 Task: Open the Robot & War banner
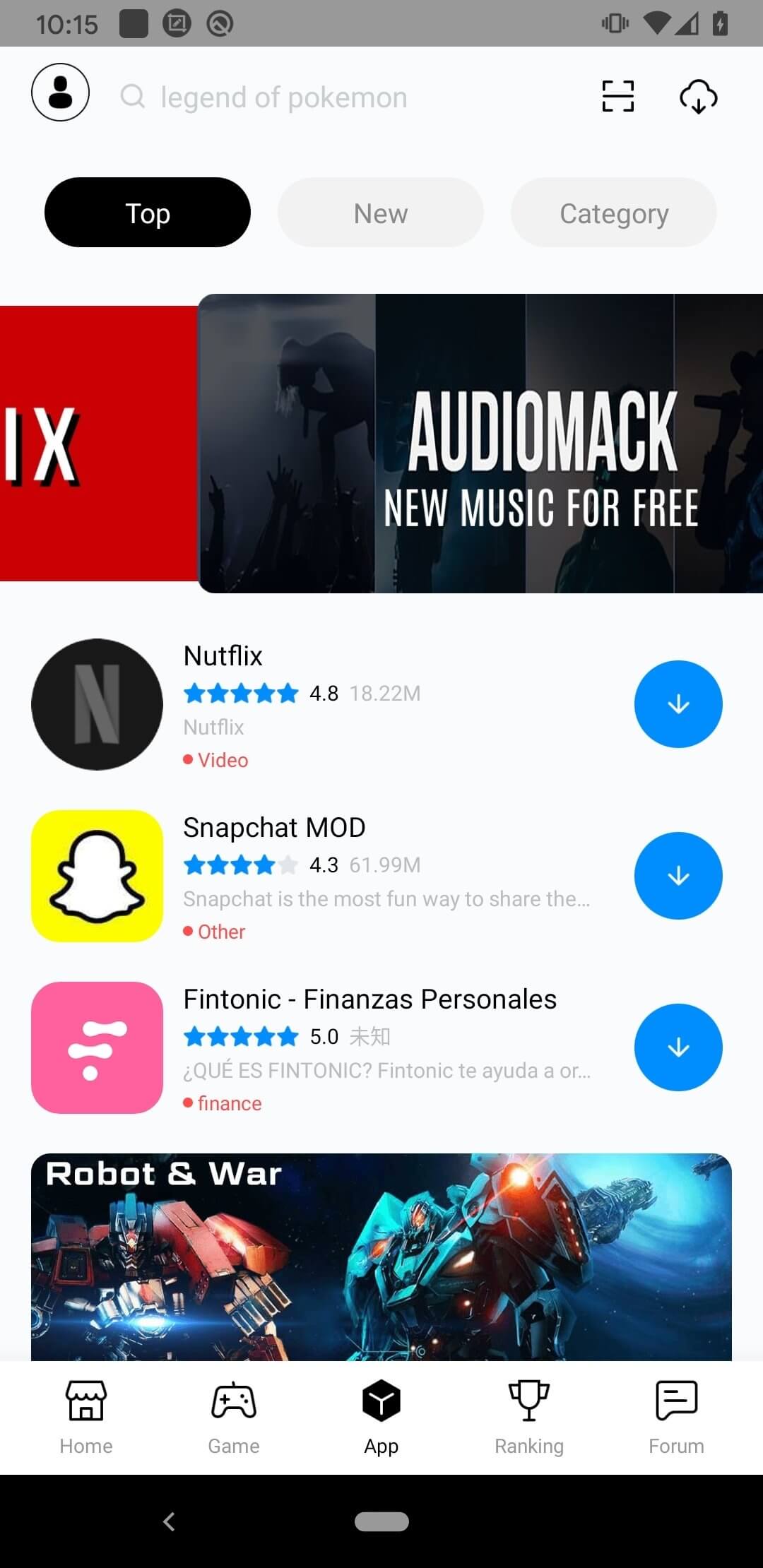(x=381, y=1257)
